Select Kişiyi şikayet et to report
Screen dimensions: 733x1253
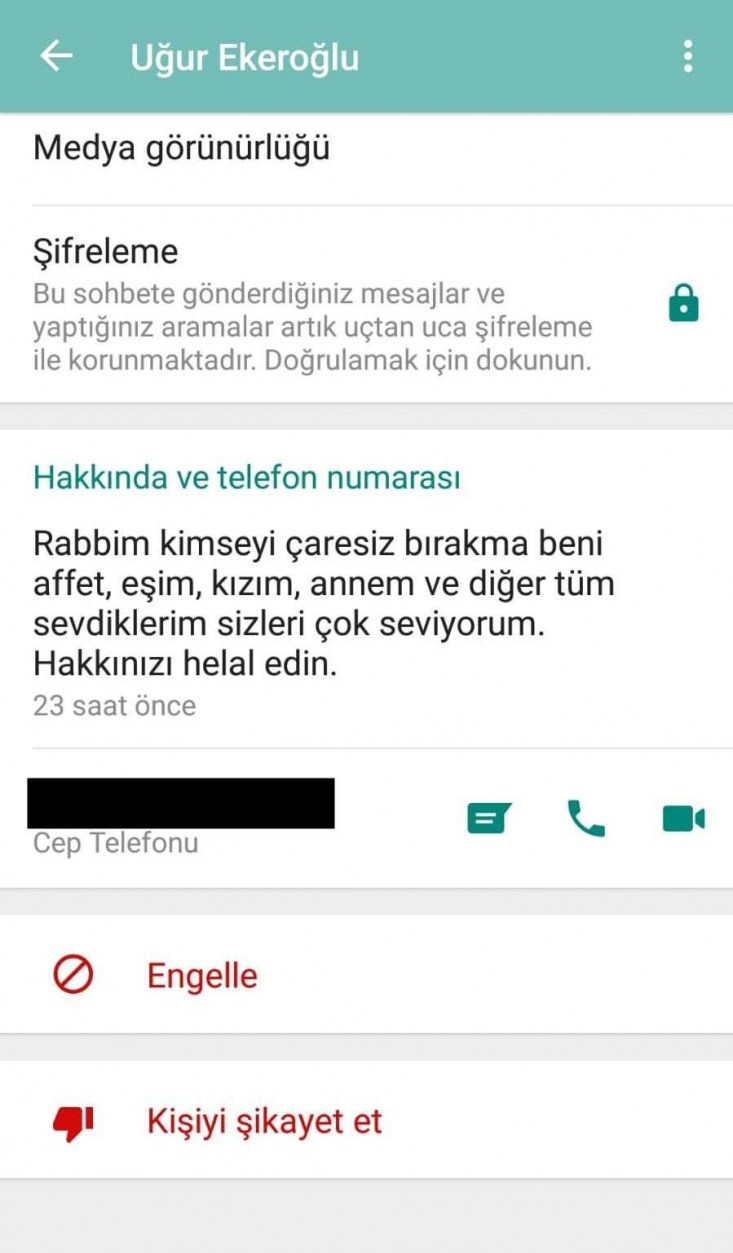264,1121
